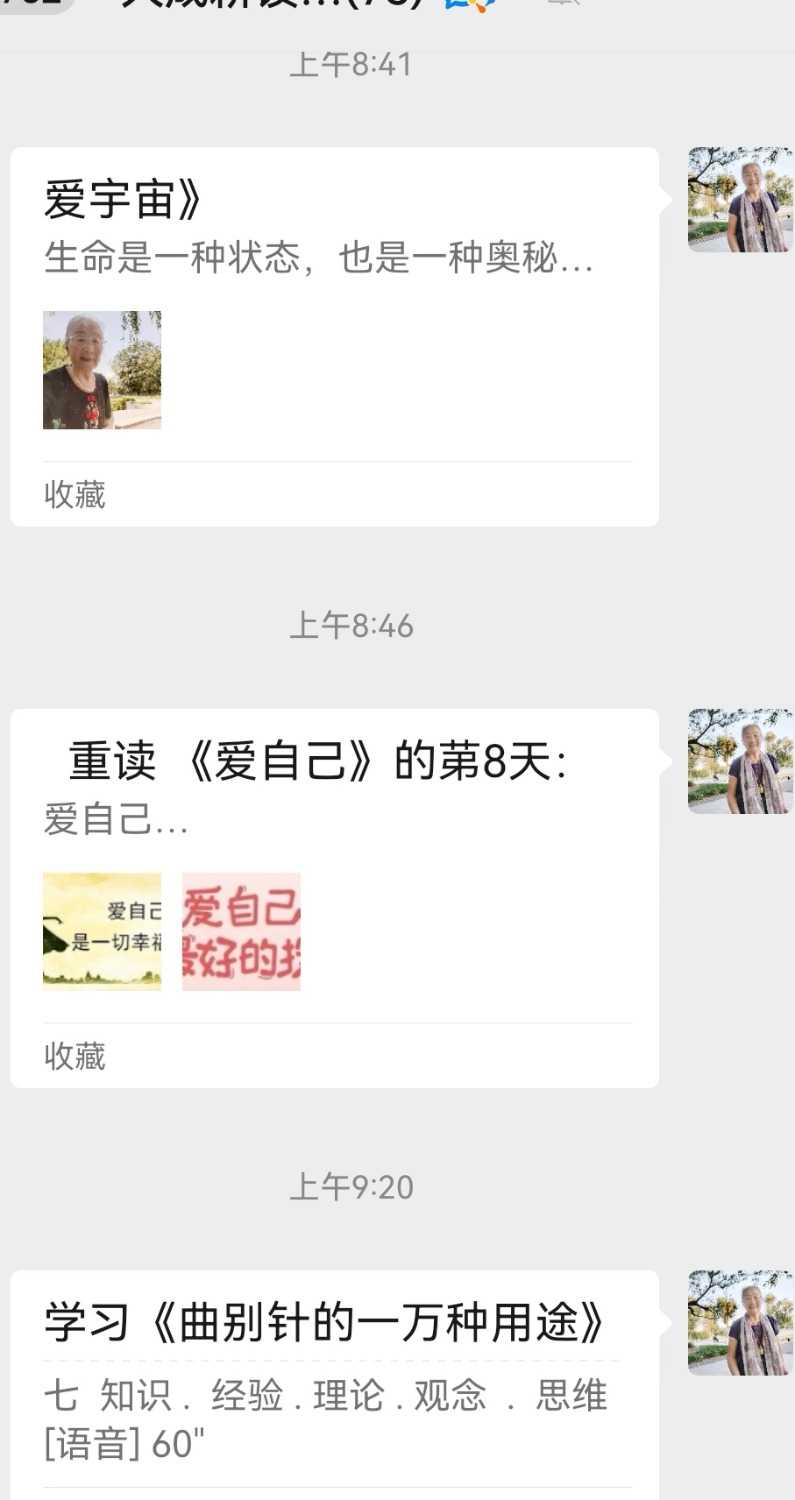Open sender avatar beside 爱宇宙 message
The image size is (795, 1500).
(738, 200)
